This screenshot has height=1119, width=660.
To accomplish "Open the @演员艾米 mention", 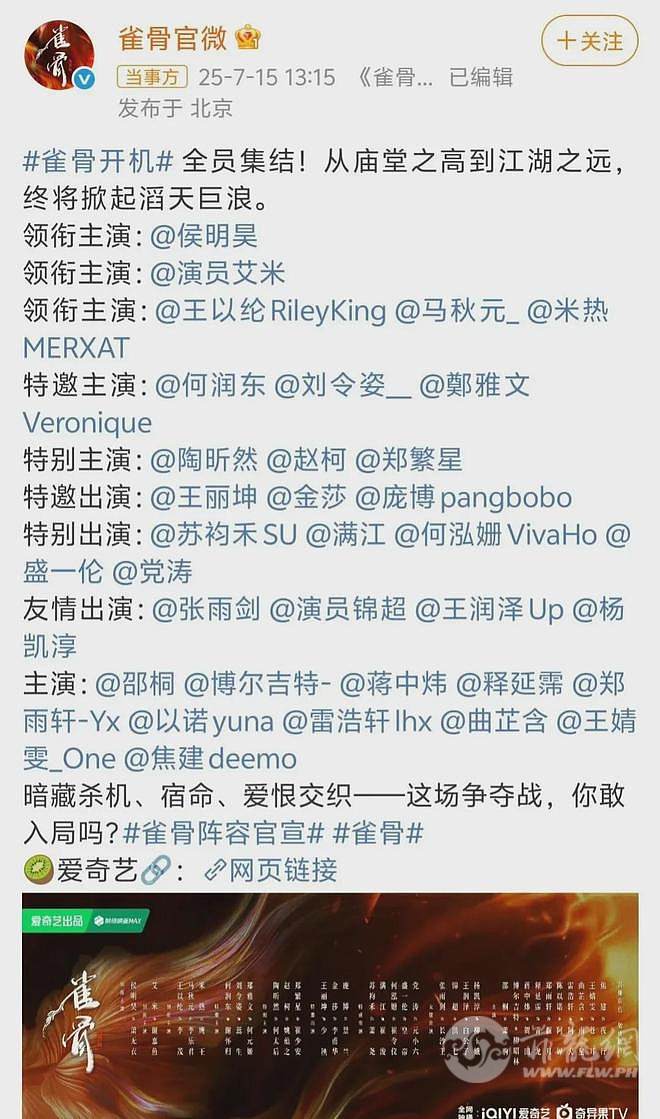I will click(x=218, y=272).
